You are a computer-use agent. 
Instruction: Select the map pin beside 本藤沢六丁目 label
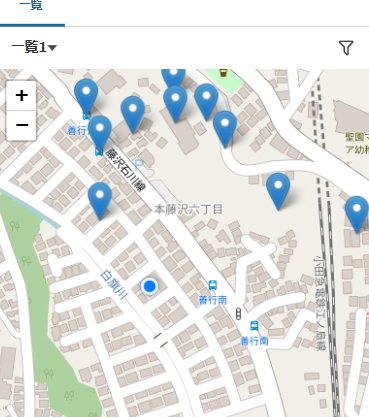point(100,201)
